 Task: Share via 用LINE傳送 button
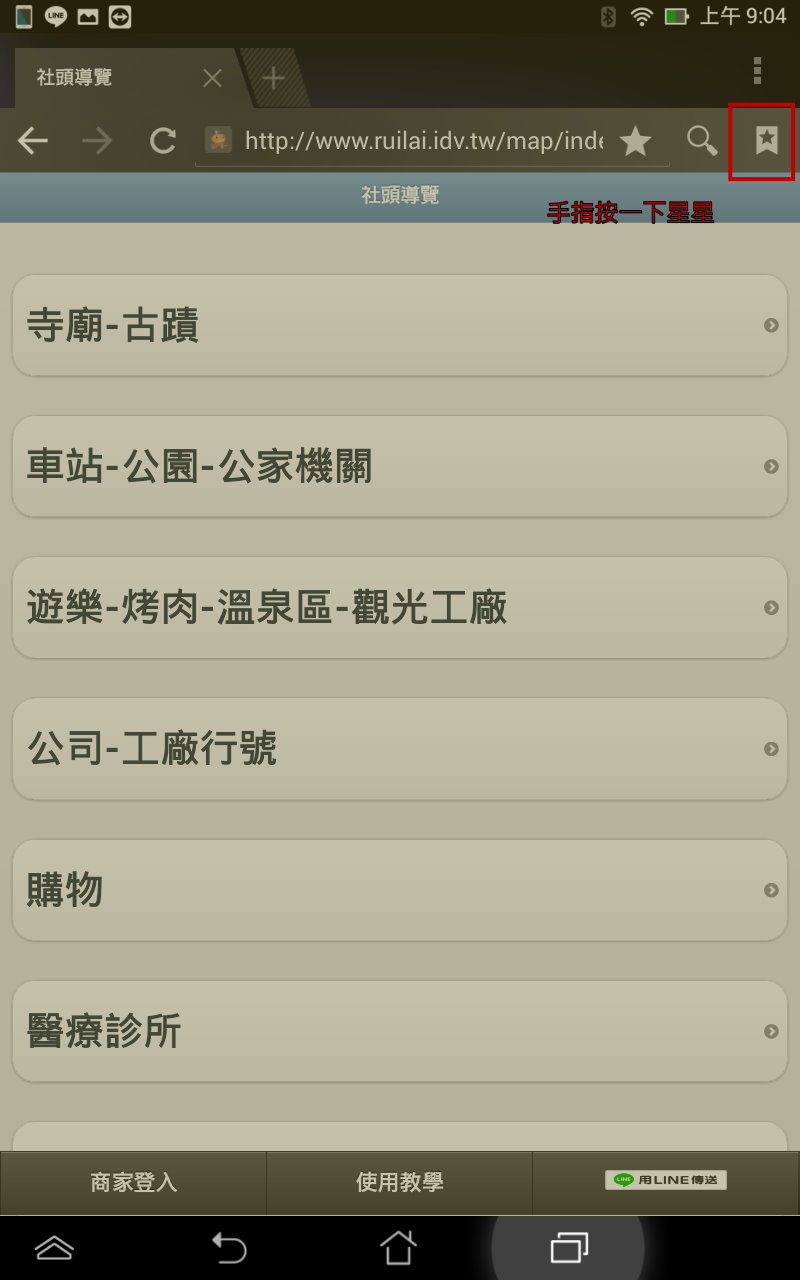(666, 1181)
